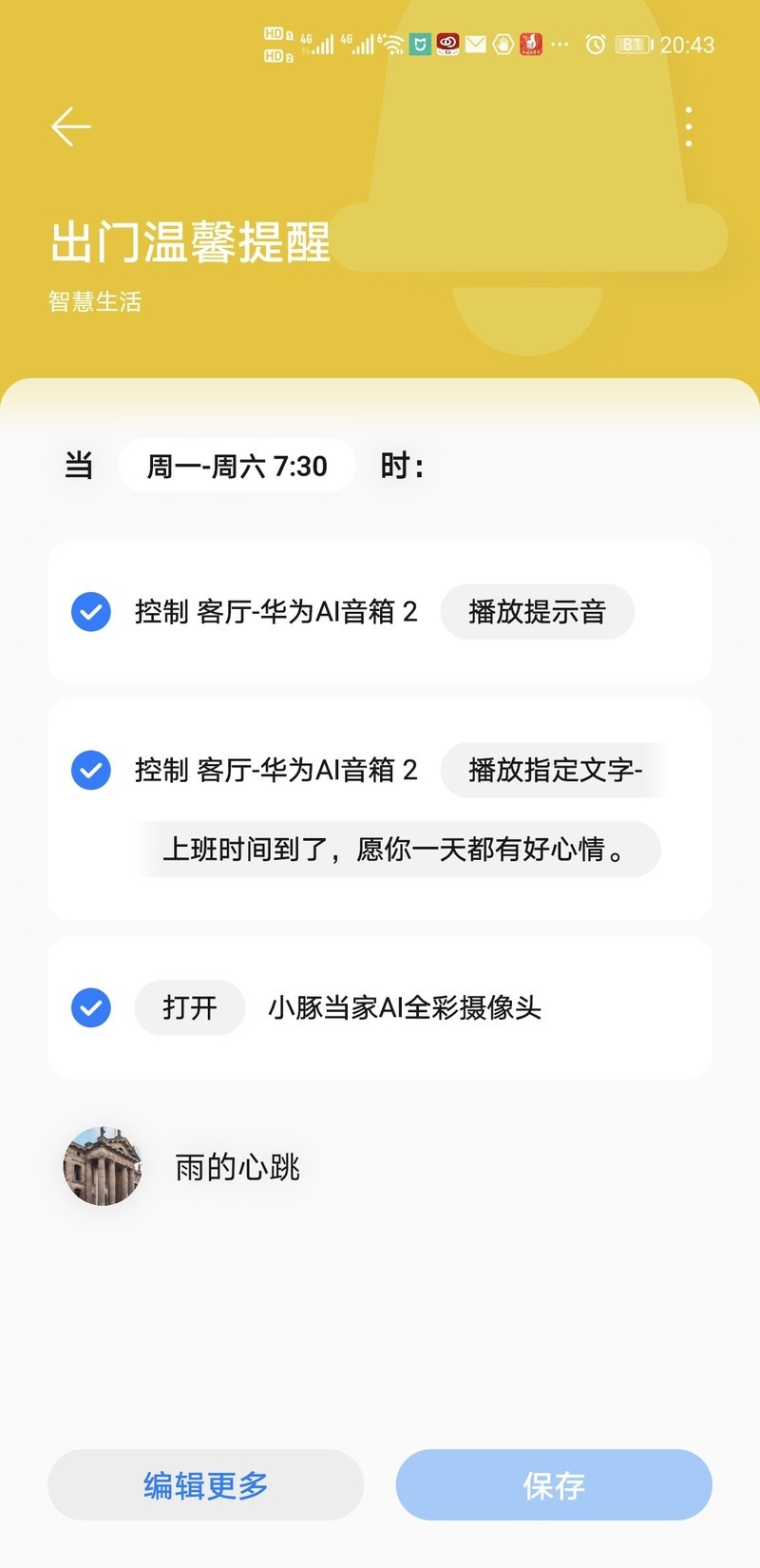Tap the Wi-Fi signal icon in status bar
The height and width of the screenshot is (1568, 760).
(x=392, y=43)
